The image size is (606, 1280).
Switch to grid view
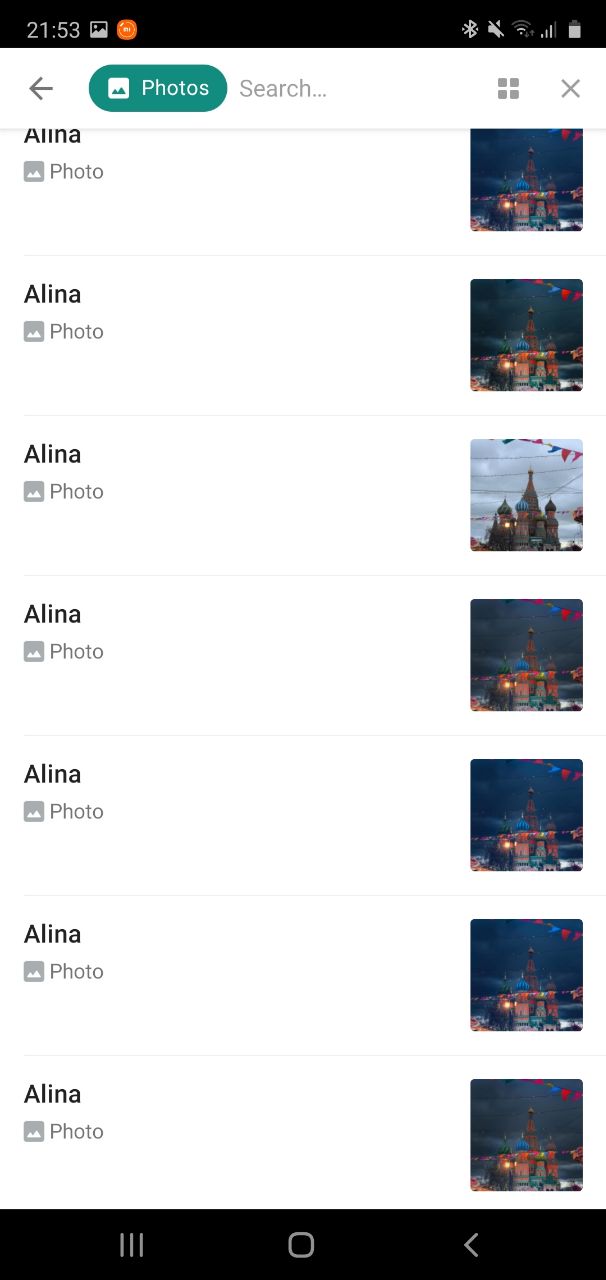(508, 88)
